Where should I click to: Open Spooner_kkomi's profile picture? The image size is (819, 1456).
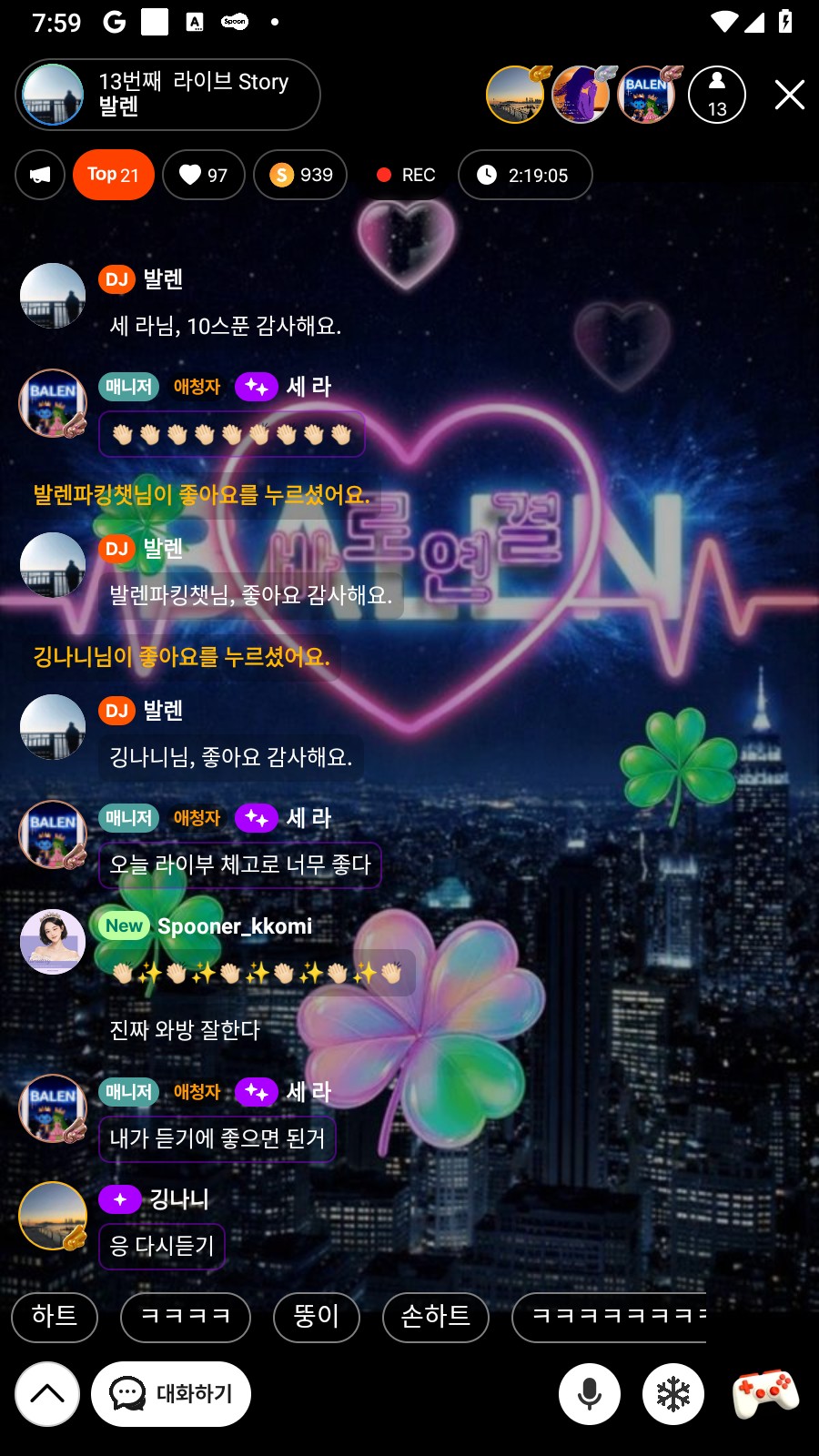53,942
